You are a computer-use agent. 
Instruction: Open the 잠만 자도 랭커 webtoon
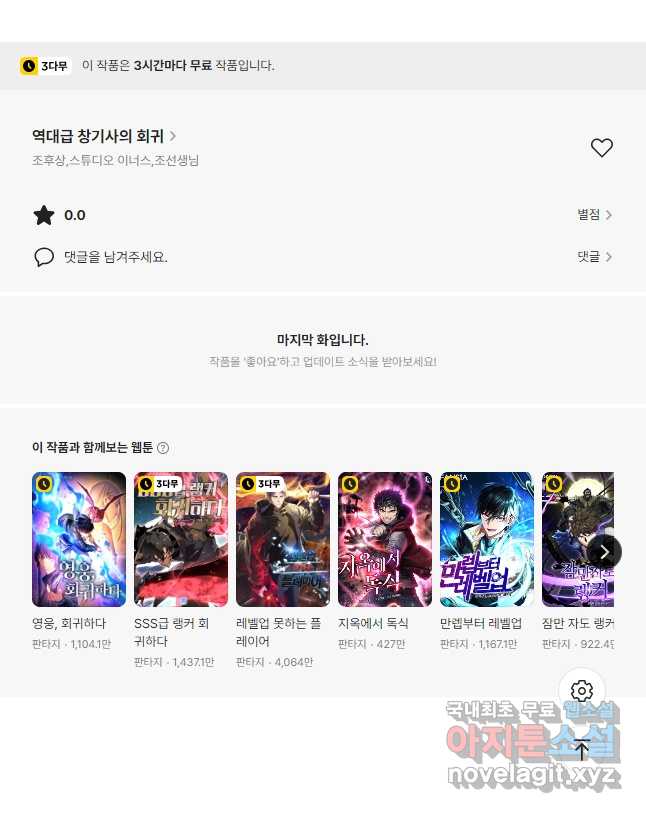click(575, 539)
